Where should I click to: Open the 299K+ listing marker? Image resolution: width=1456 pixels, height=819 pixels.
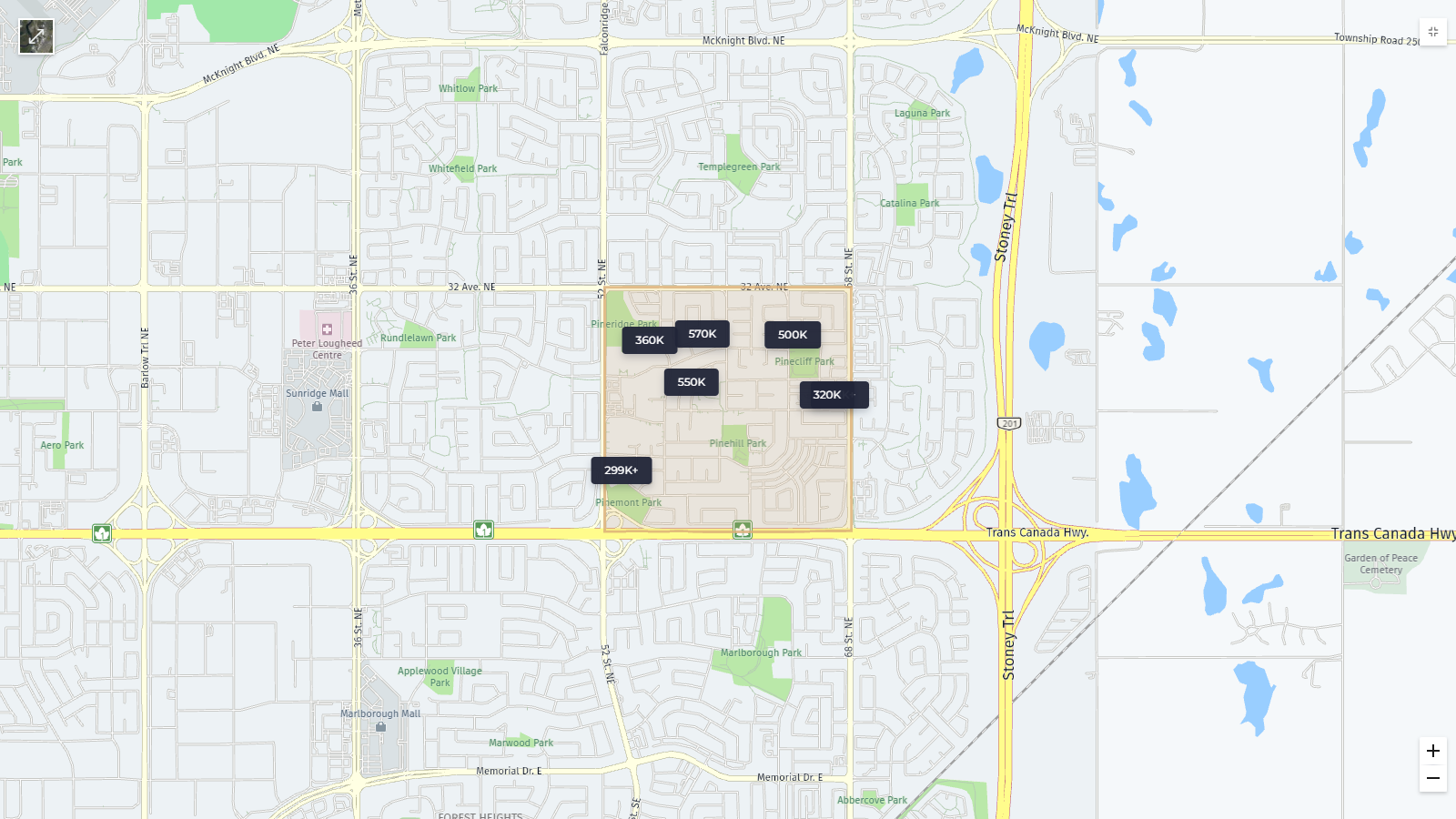coord(622,470)
